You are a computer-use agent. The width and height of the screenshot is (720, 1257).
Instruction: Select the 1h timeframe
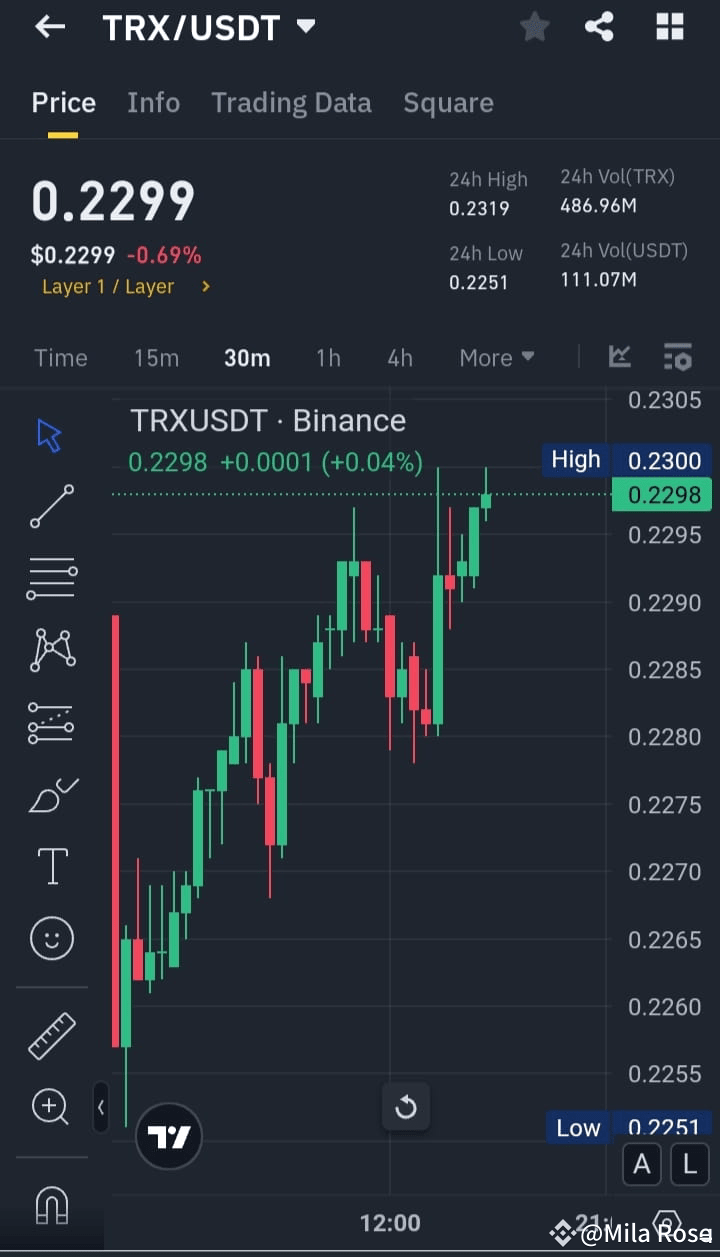coord(328,357)
